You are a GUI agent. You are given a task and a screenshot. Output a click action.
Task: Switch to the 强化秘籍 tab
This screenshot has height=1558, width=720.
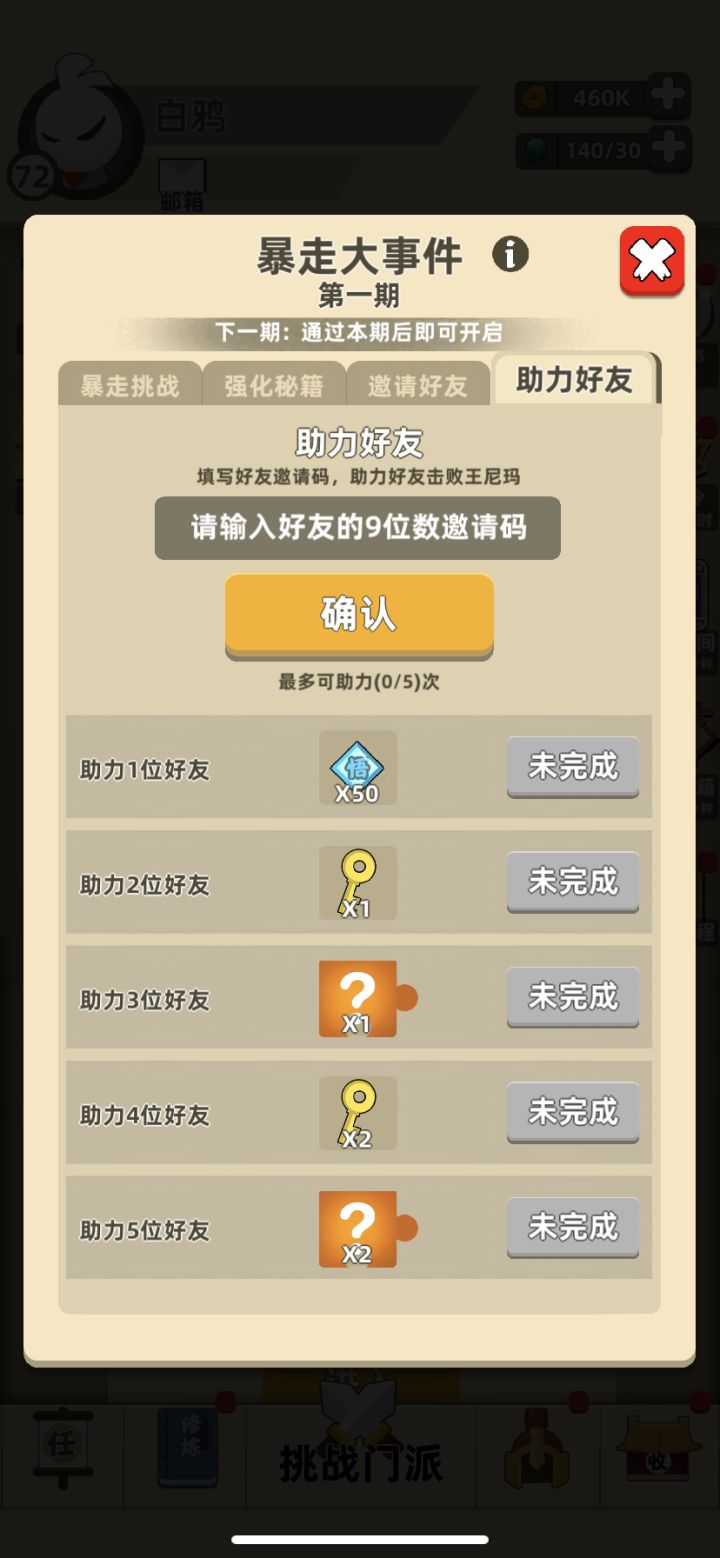click(x=274, y=385)
